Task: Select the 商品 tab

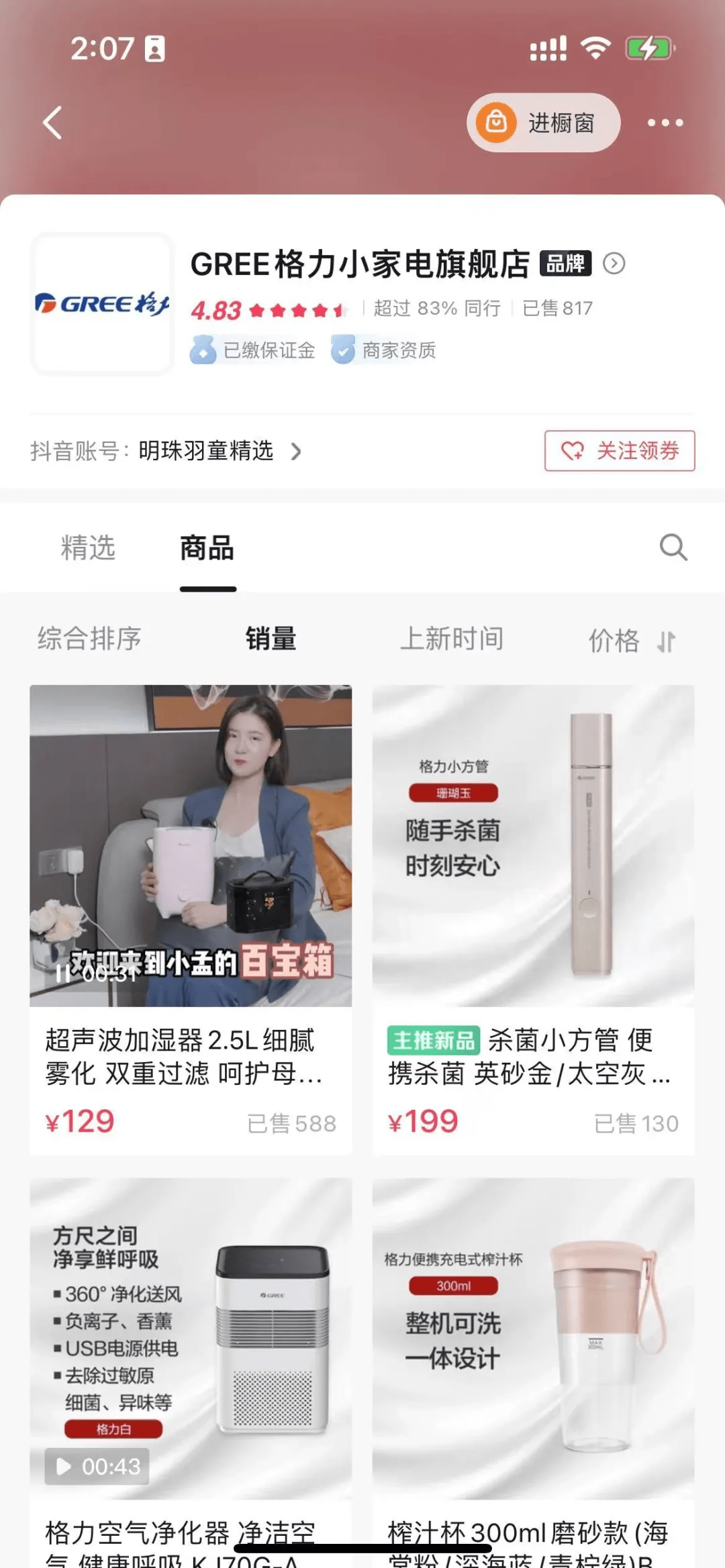Action: (x=207, y=547)
